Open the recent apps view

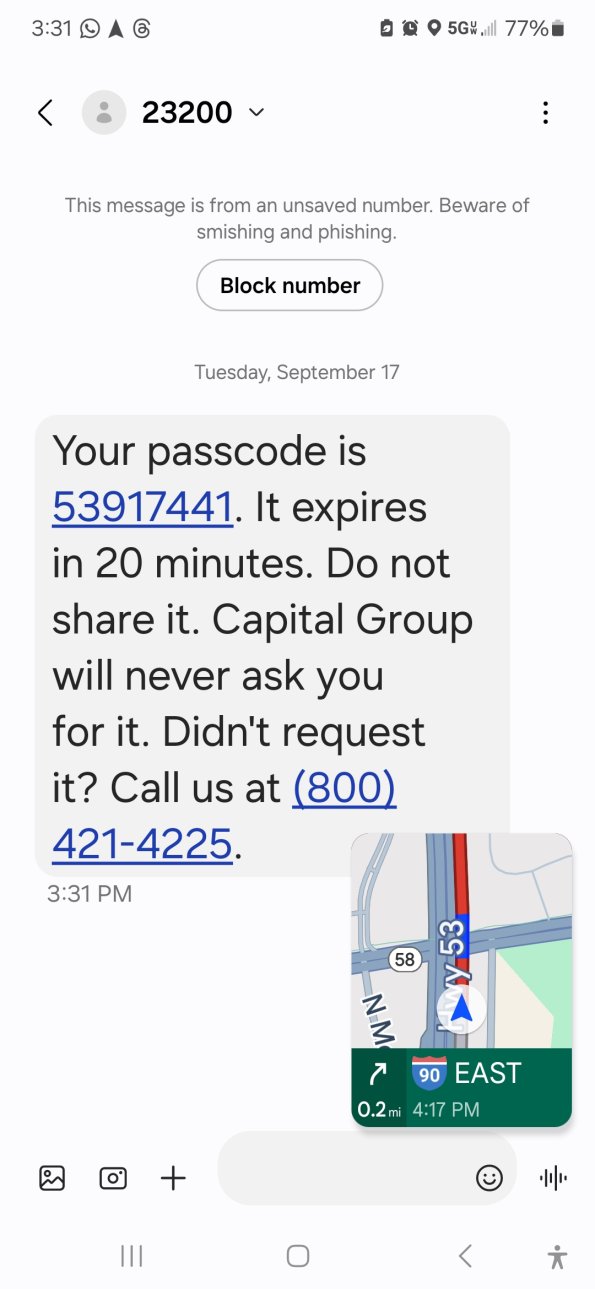tap(131, 1256)
